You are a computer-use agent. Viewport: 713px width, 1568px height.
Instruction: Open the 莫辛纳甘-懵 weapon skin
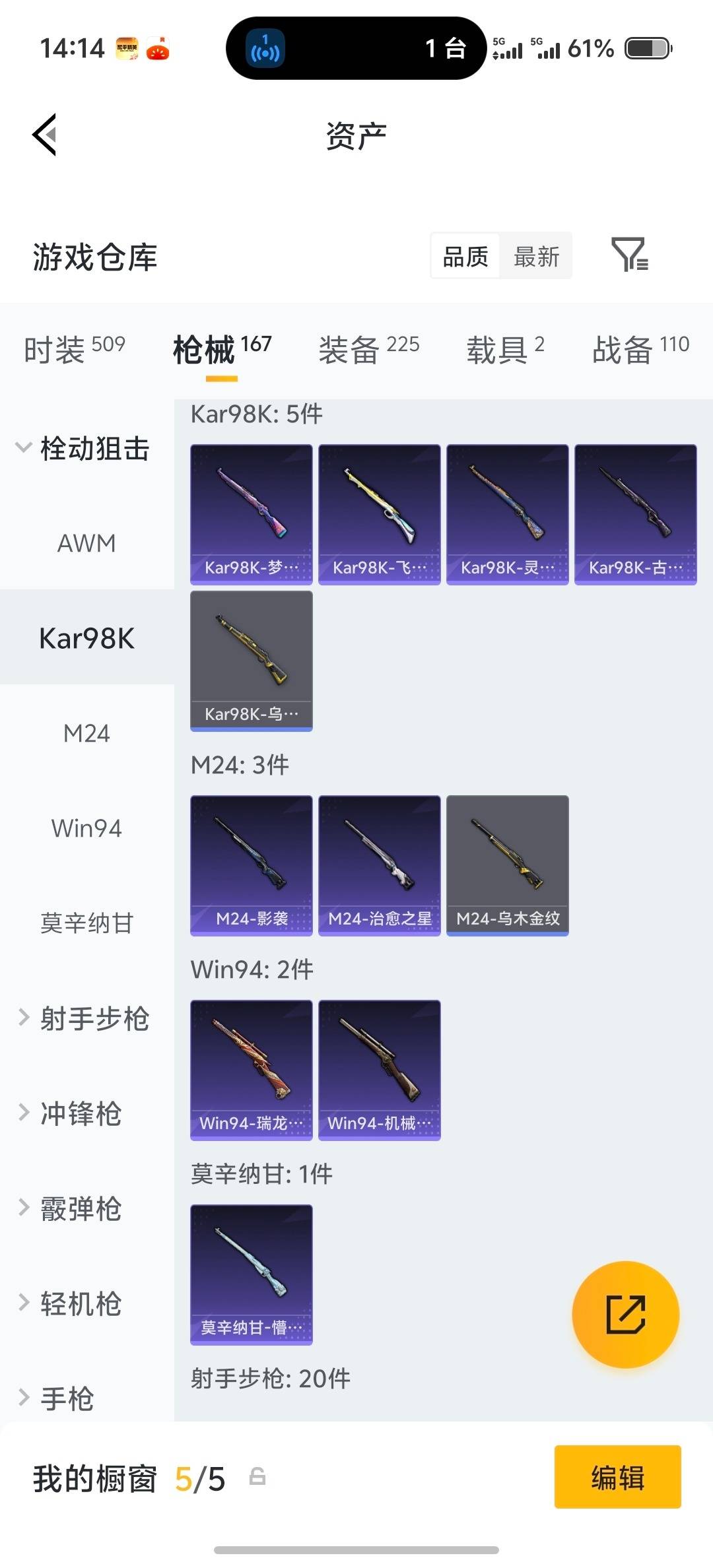[x=251, y=1274]
